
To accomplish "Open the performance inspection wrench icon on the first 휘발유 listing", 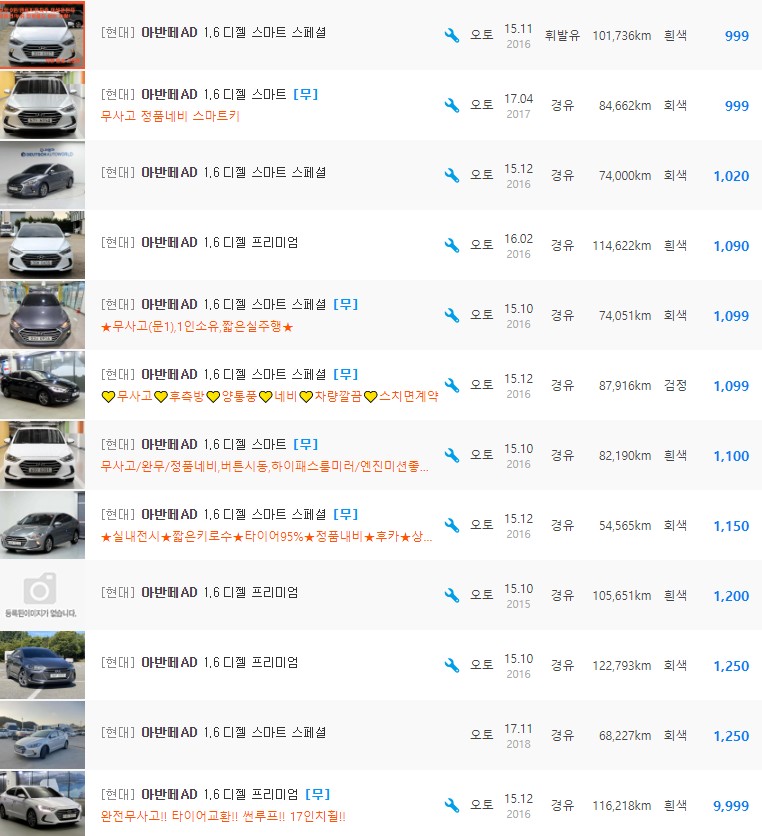I will click(x=451, y=33).
